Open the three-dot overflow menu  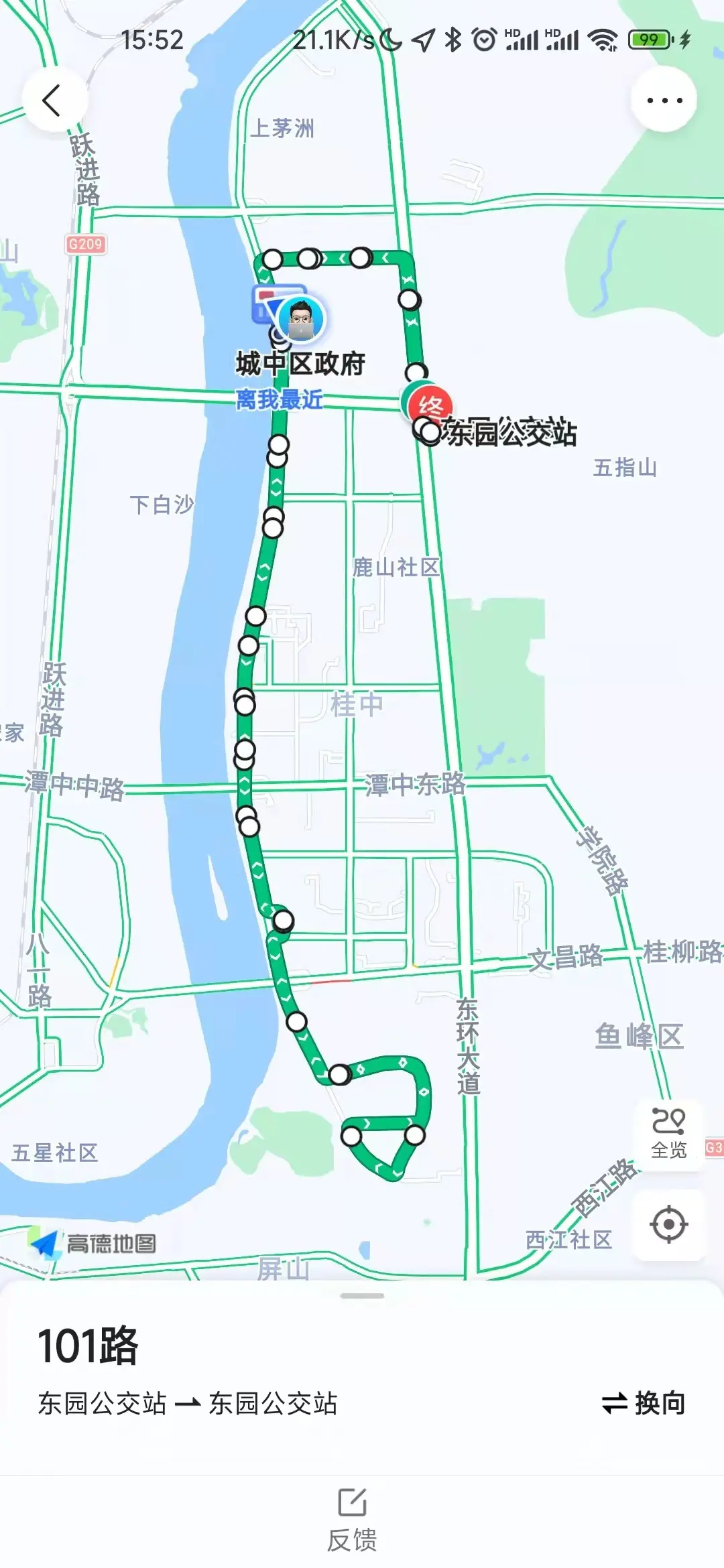664,101
